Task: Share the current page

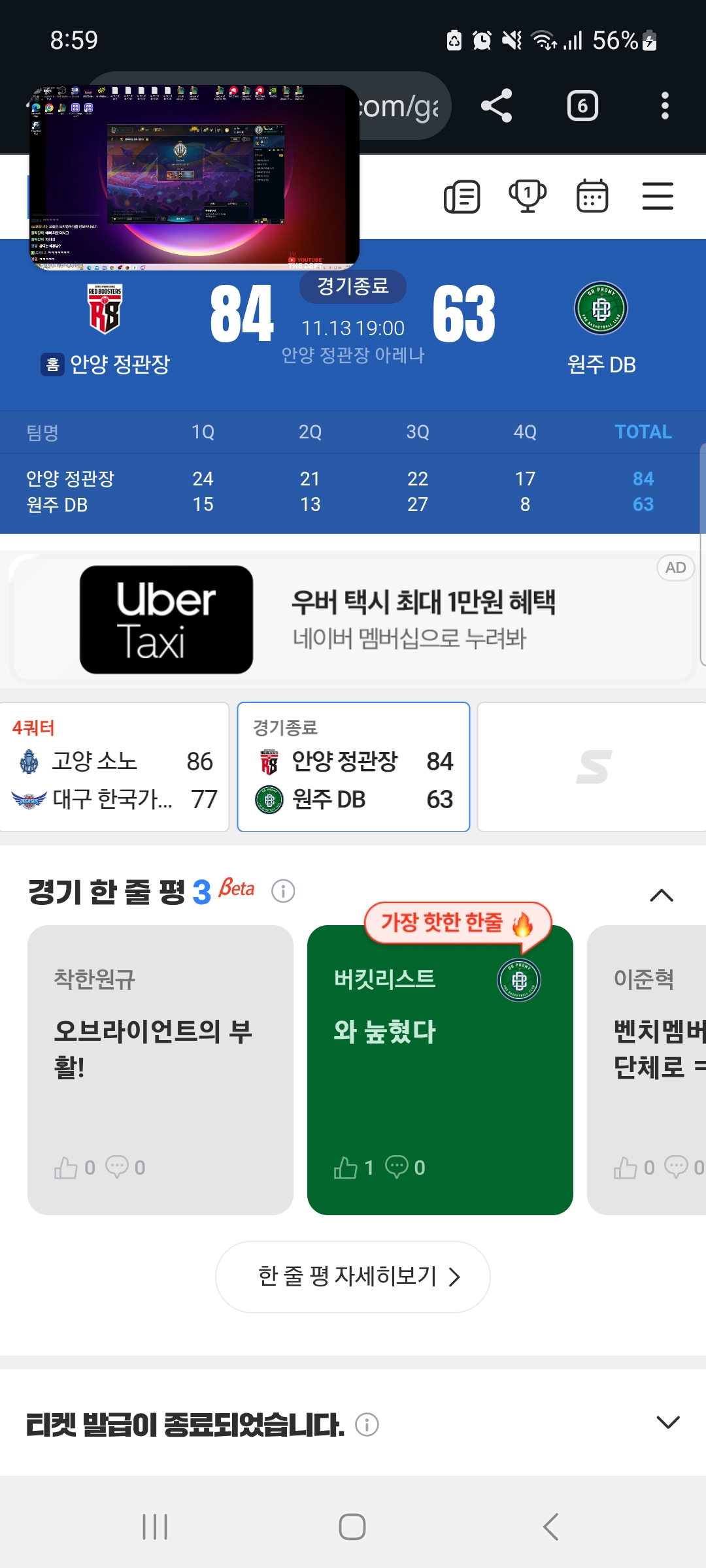Action: [x=496, y=106]
